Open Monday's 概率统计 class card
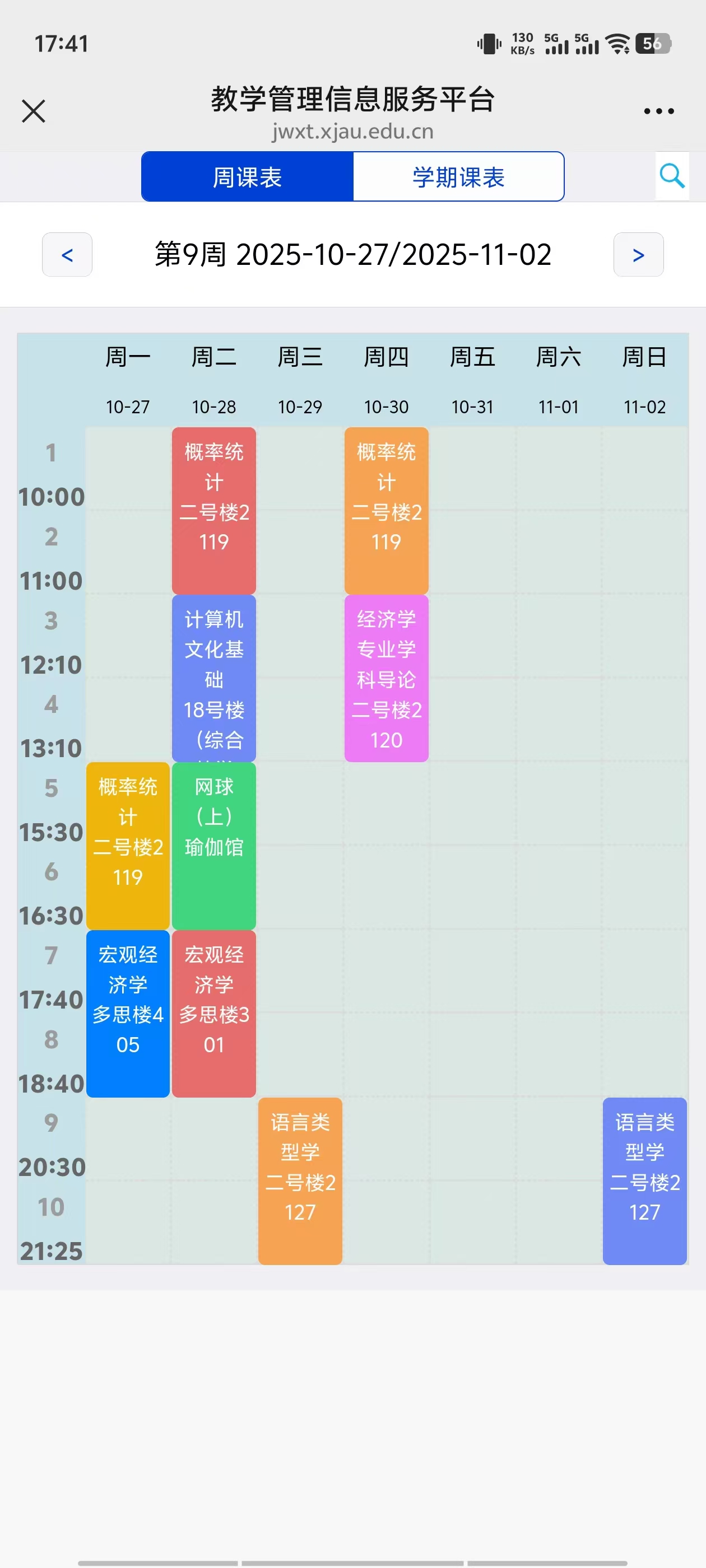The image size is (706, 1568). point(128,846)
